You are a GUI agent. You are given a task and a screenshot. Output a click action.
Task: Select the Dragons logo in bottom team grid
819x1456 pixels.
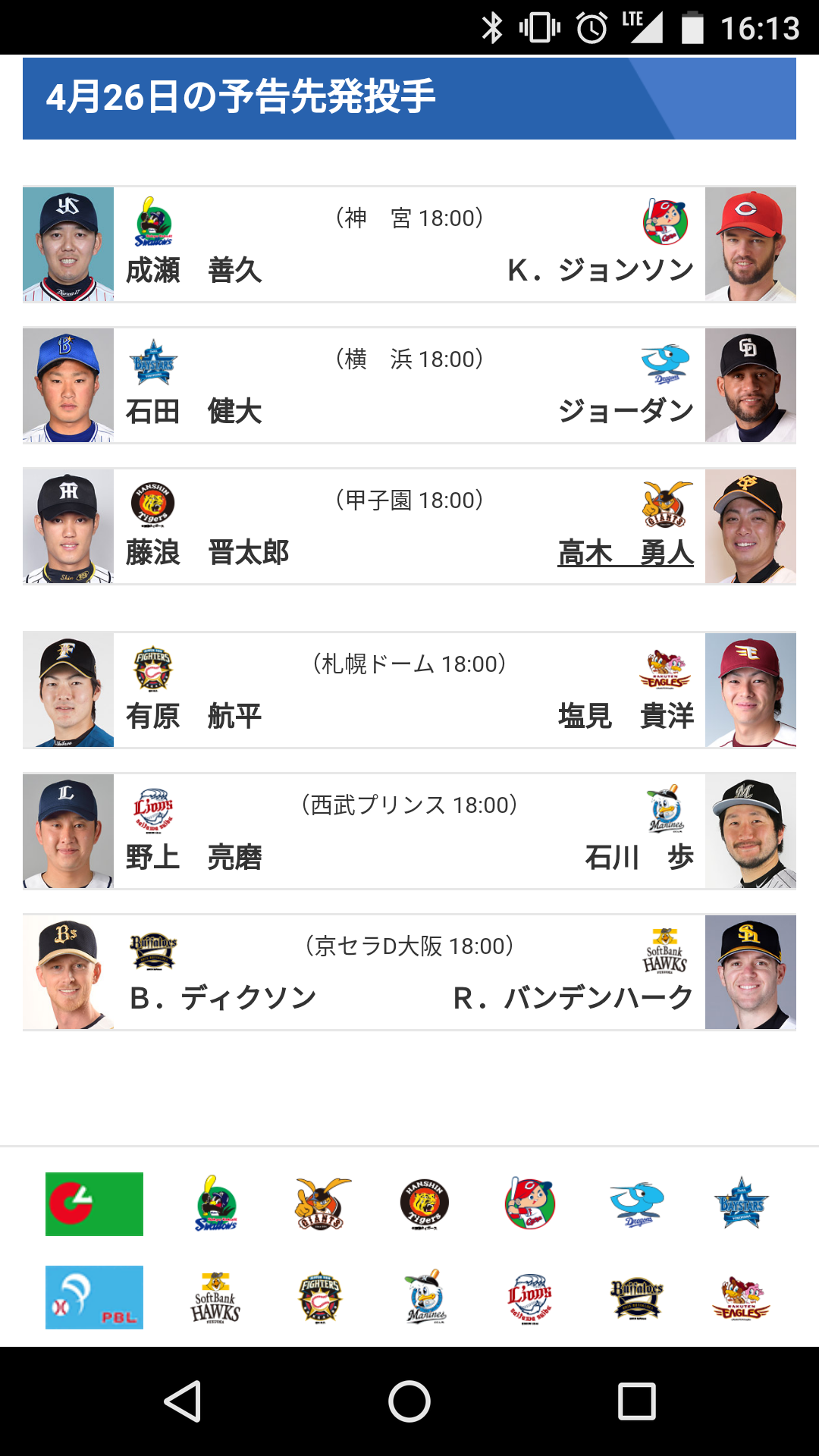pyautogui.click(x=637, y=1204)
